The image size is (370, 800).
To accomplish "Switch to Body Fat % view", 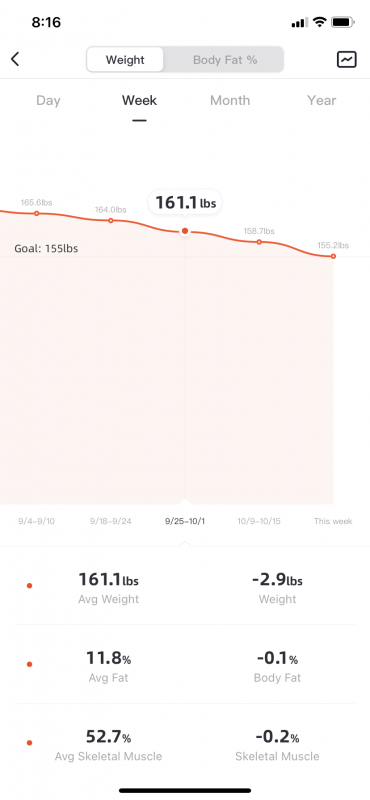I will point(225,60).
